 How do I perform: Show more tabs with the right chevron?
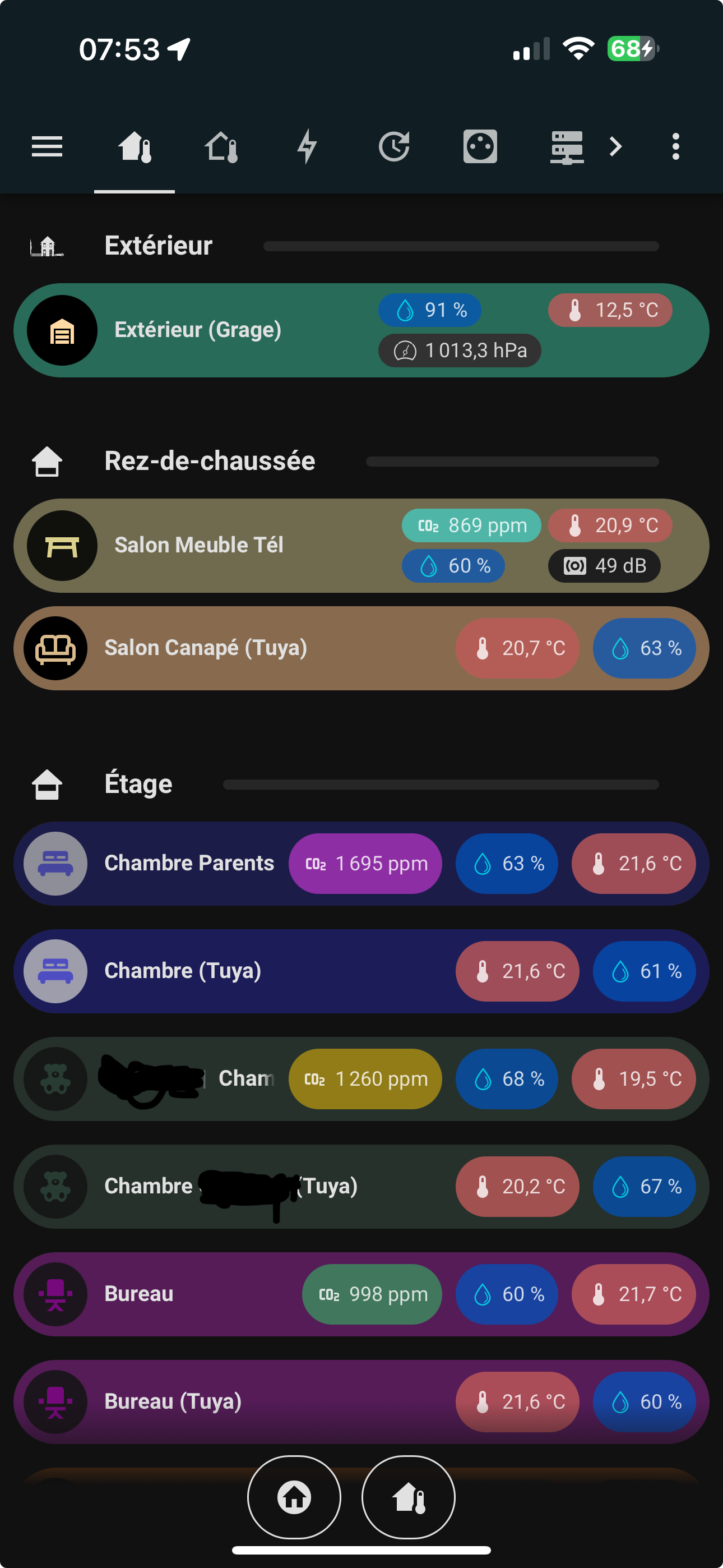616,147
